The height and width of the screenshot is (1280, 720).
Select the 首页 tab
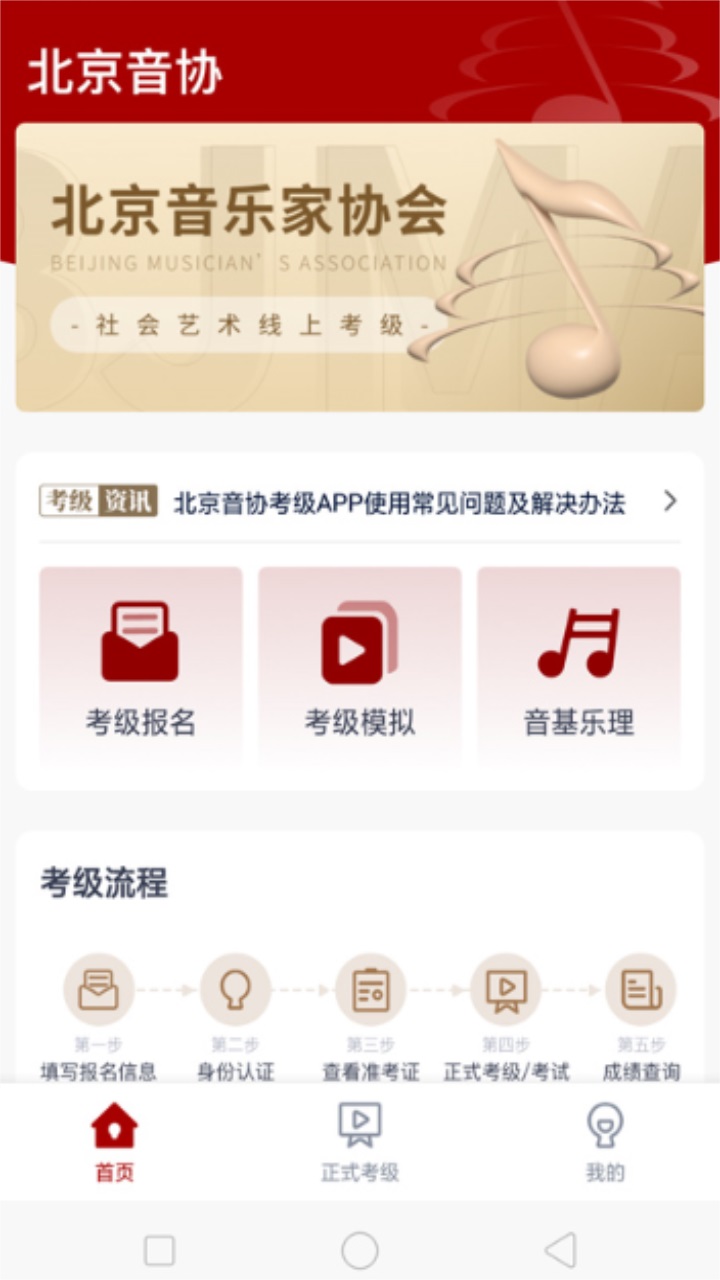pyautogui.click(x=115, y=1140)
